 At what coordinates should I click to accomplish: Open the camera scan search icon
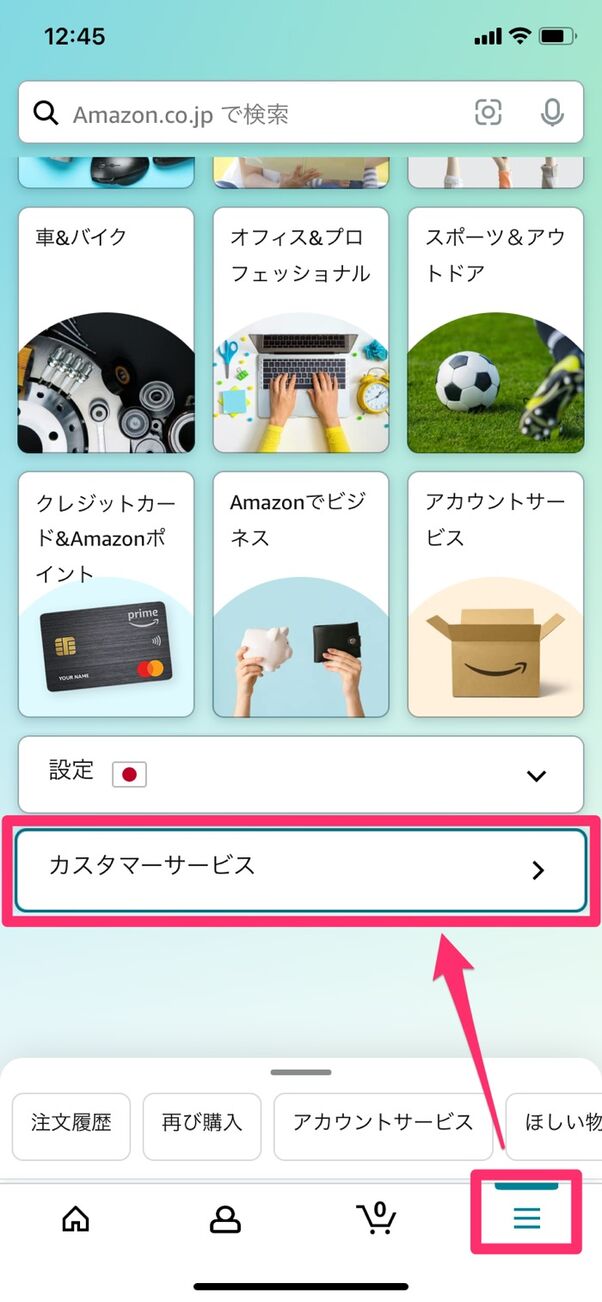pyautogui.click(x=488, y=113)
